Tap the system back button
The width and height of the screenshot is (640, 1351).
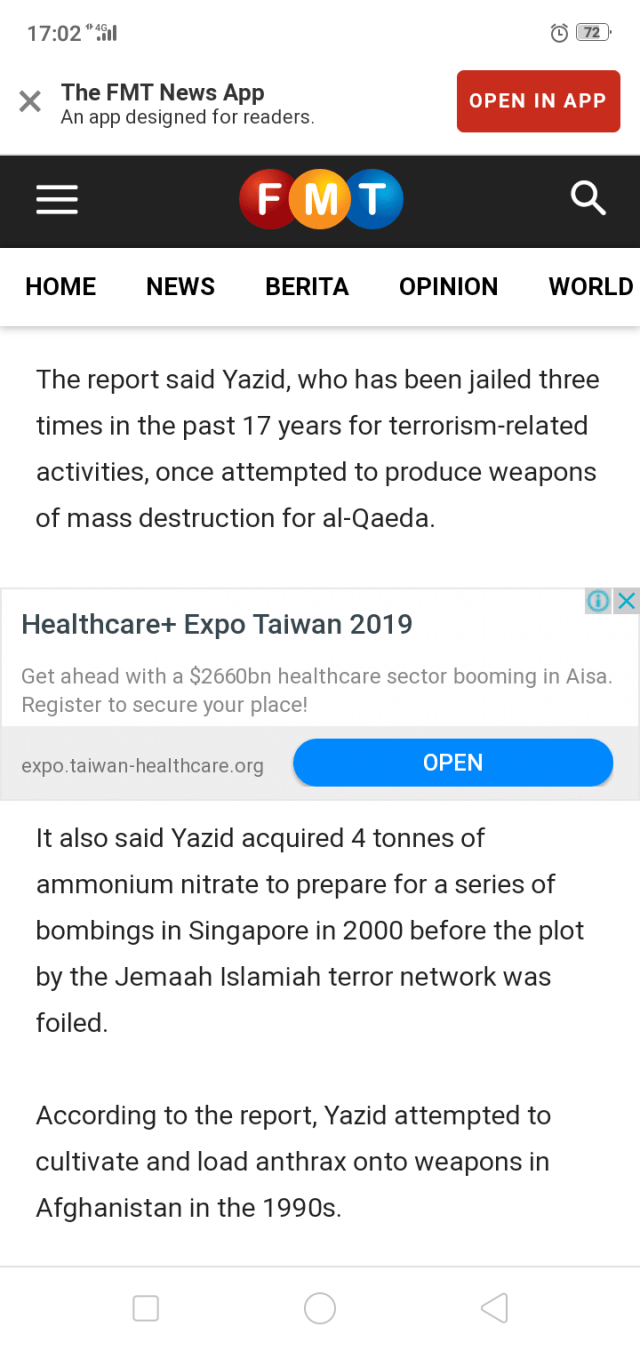pos(494,1308)
